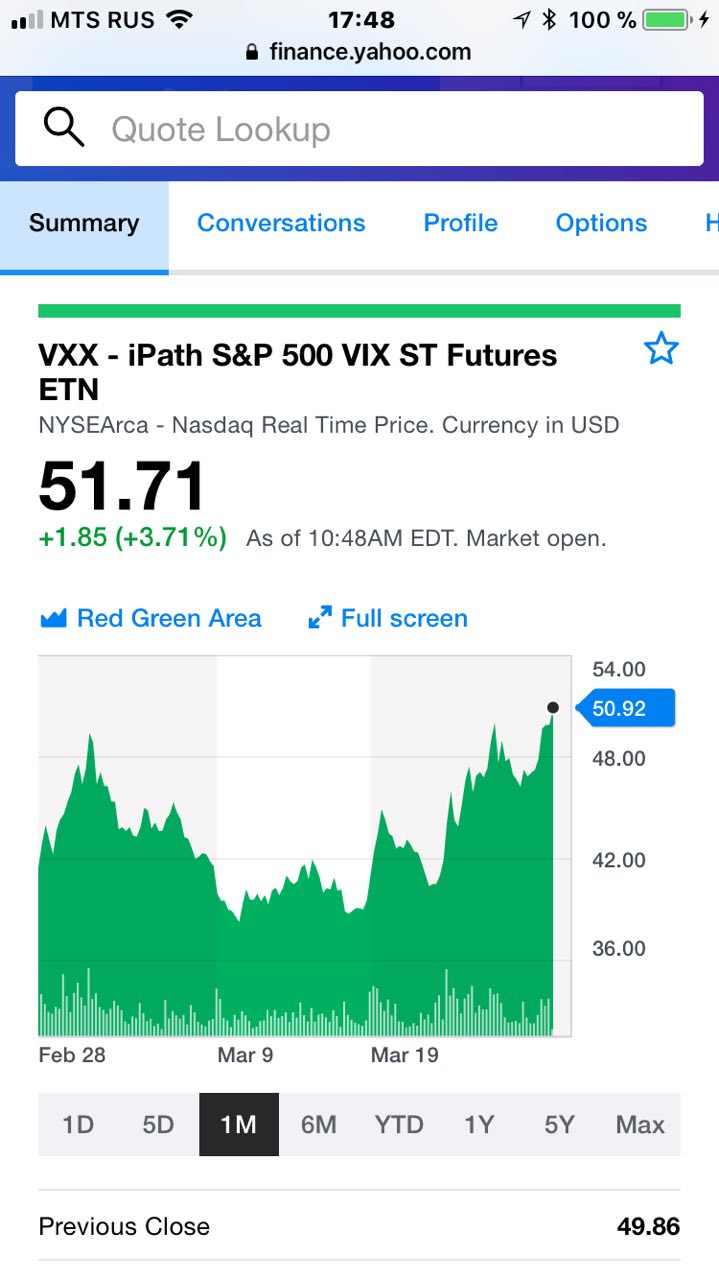View the 1Y chart range

click(x=479, y=1125)
